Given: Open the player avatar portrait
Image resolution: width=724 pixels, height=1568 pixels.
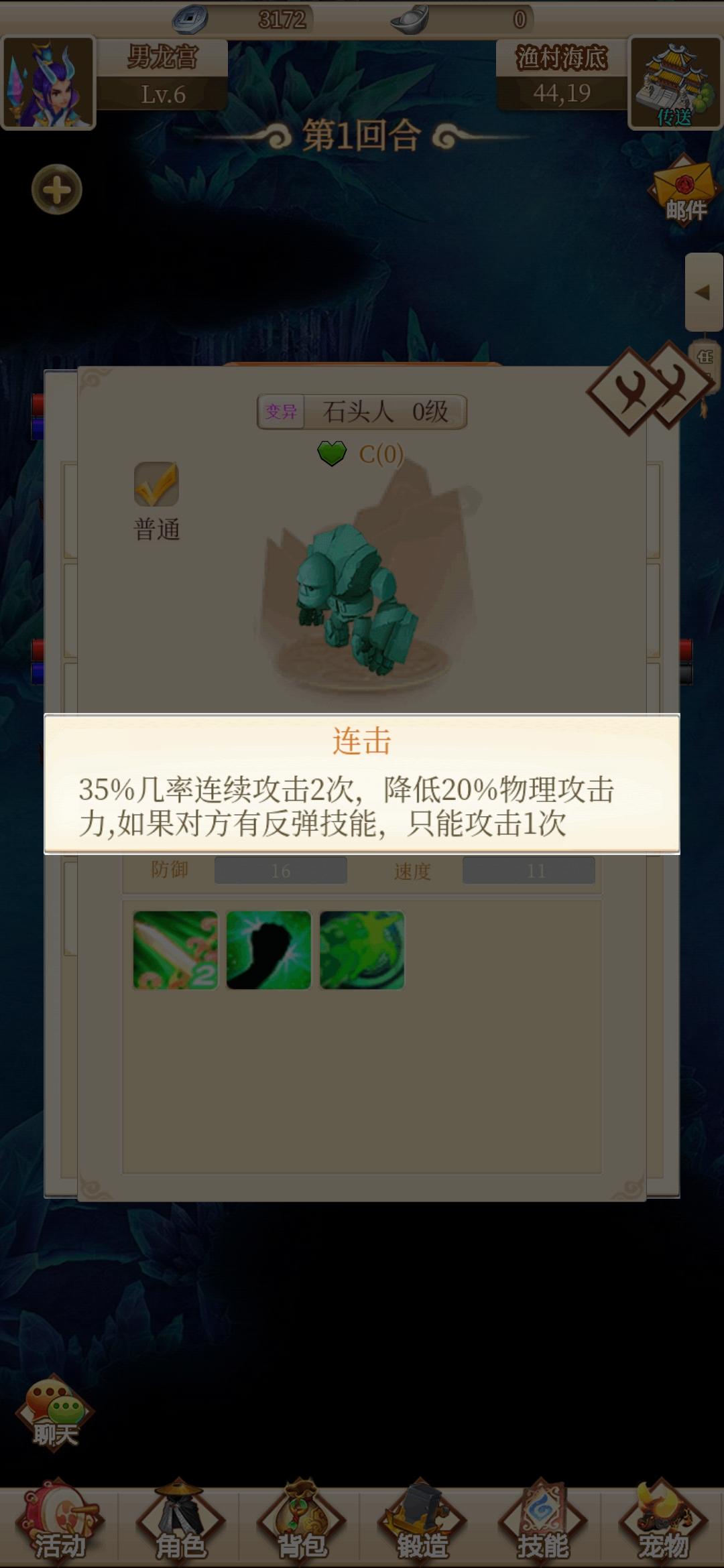Looking at the screenshot, I should 48,83.
